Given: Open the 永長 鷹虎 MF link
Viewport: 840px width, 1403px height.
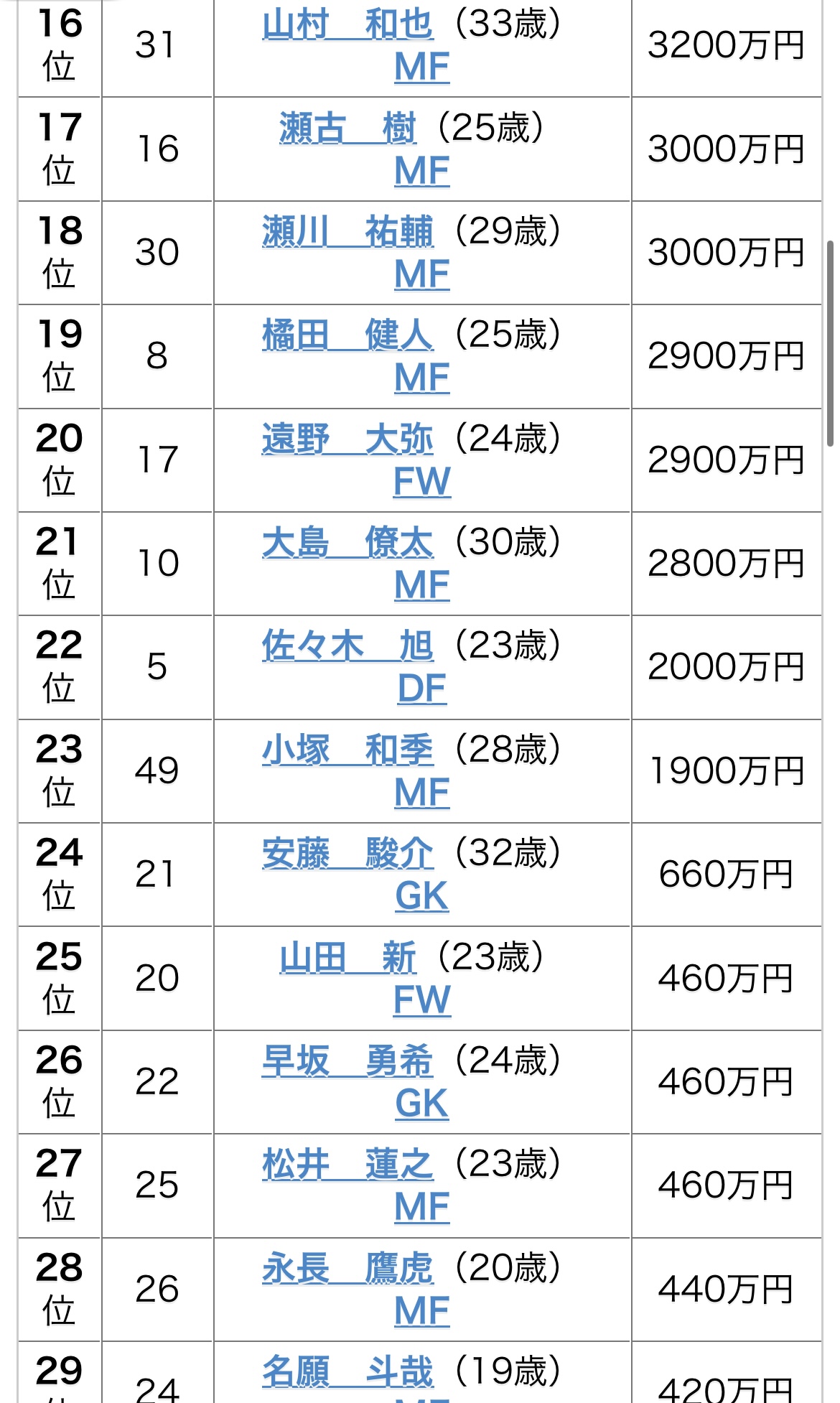Looking at the screenshot, I should [348, 1269].
